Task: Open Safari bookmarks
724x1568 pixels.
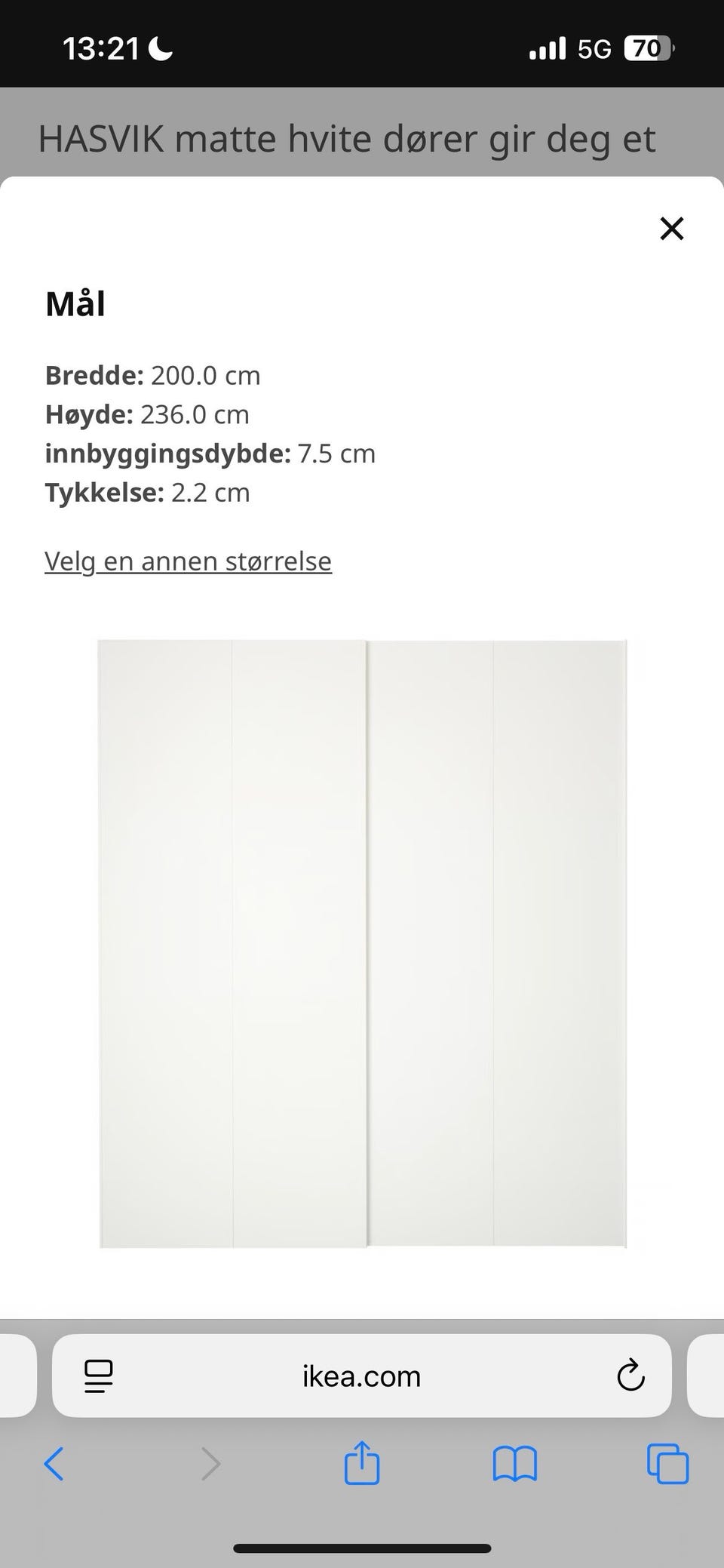Action: [515, 1464]
